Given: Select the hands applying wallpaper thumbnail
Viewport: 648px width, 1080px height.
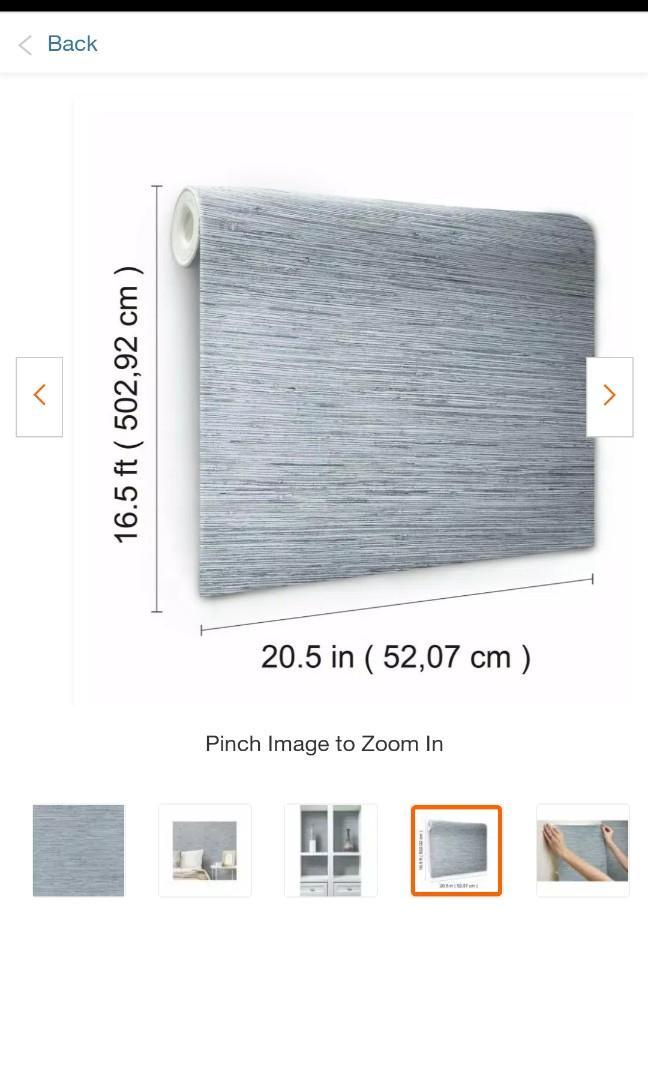Looking at the screenshot, I should pos(582,850).
